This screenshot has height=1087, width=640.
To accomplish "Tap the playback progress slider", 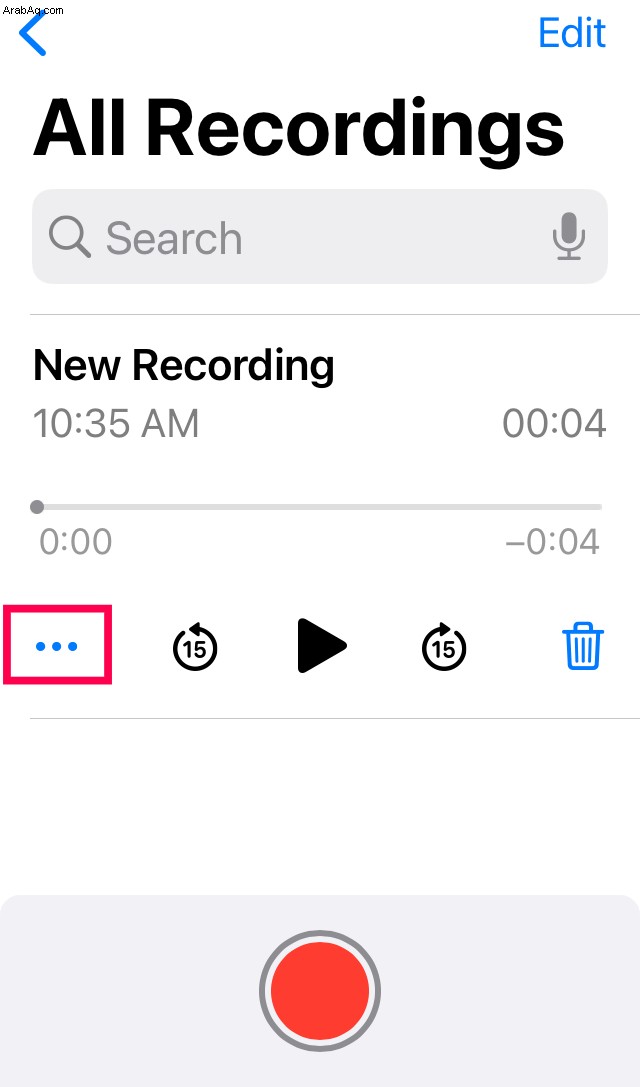I will click(320, 507).
